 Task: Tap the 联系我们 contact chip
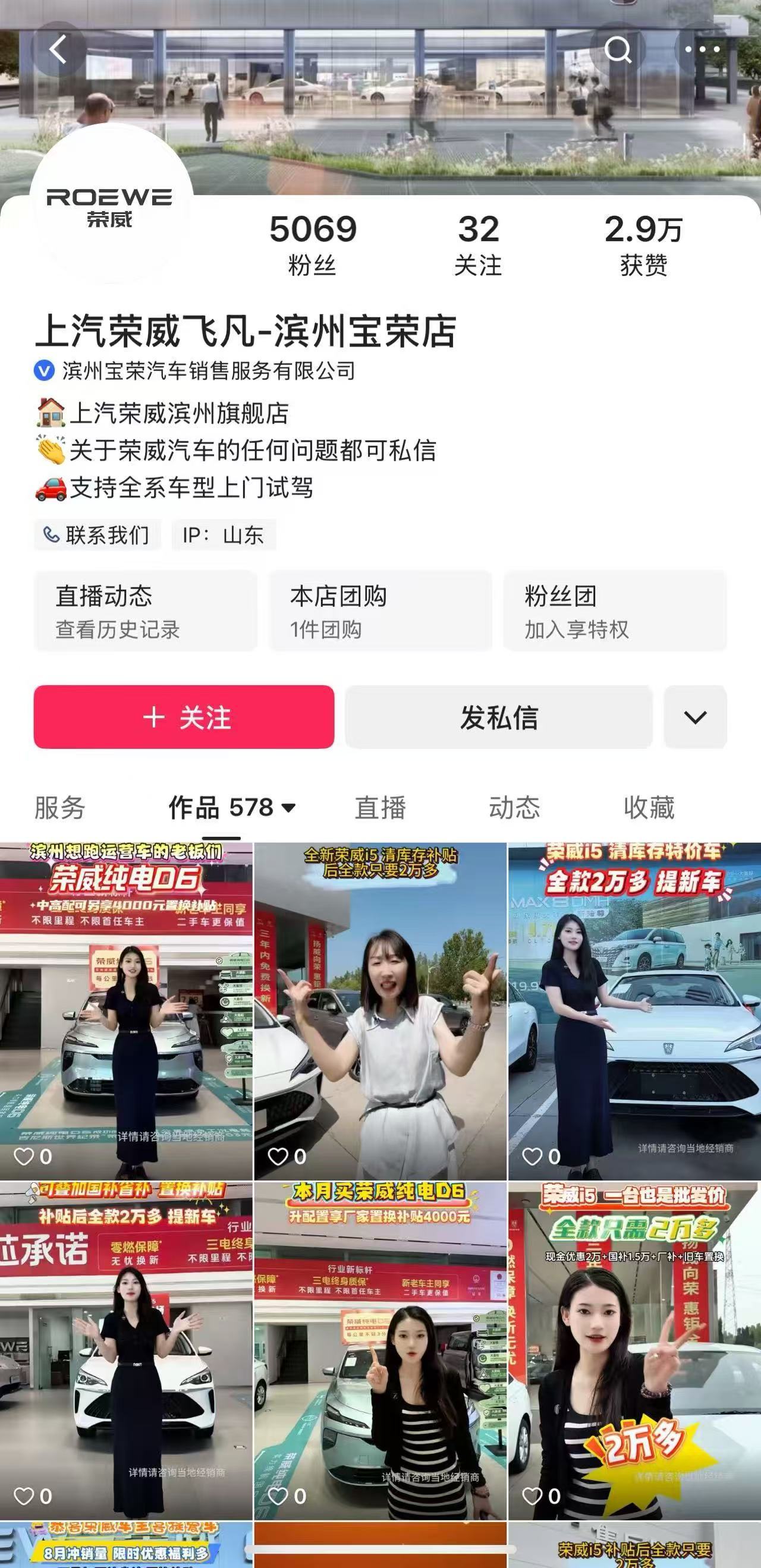coord(98,535)
